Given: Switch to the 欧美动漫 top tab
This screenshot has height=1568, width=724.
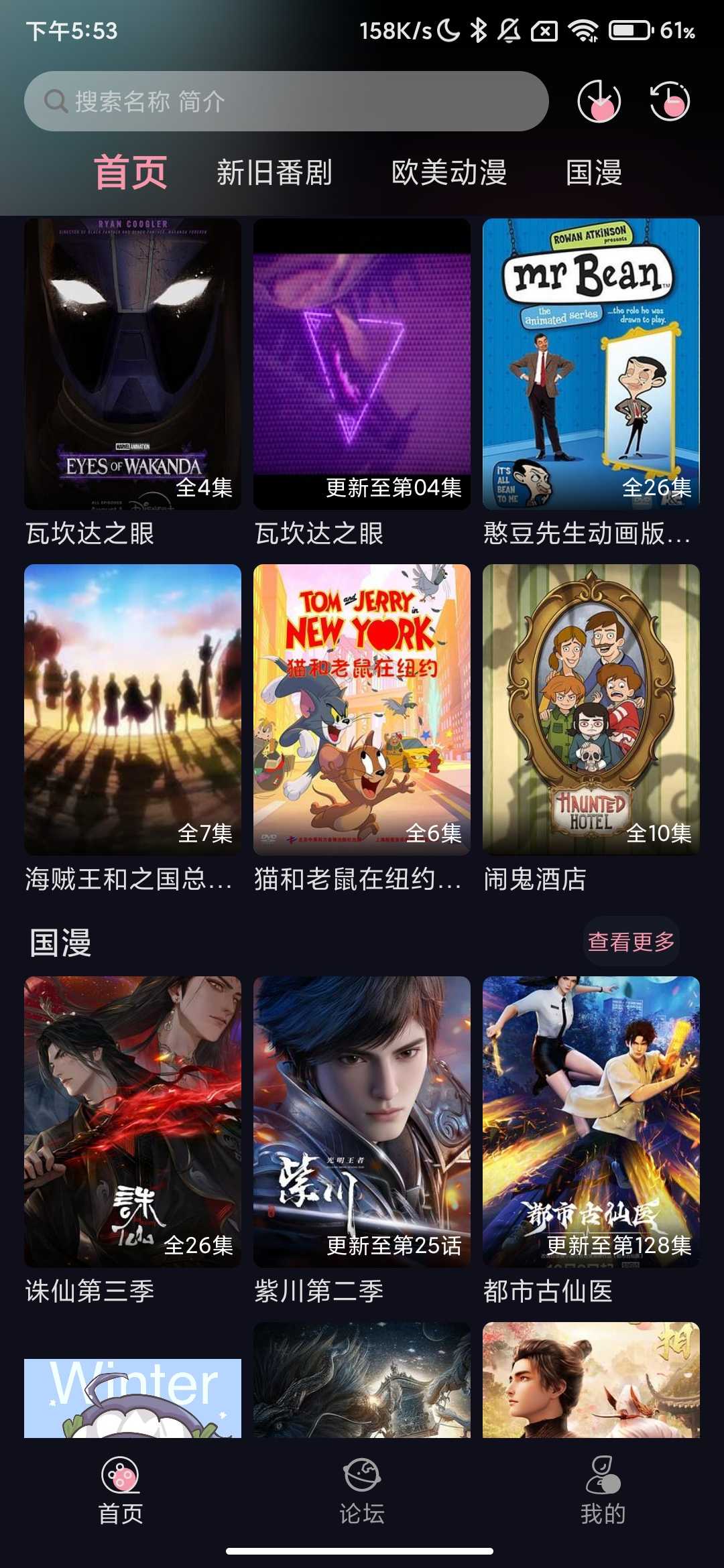Looking at the screenshot, I should pos(448,173).
